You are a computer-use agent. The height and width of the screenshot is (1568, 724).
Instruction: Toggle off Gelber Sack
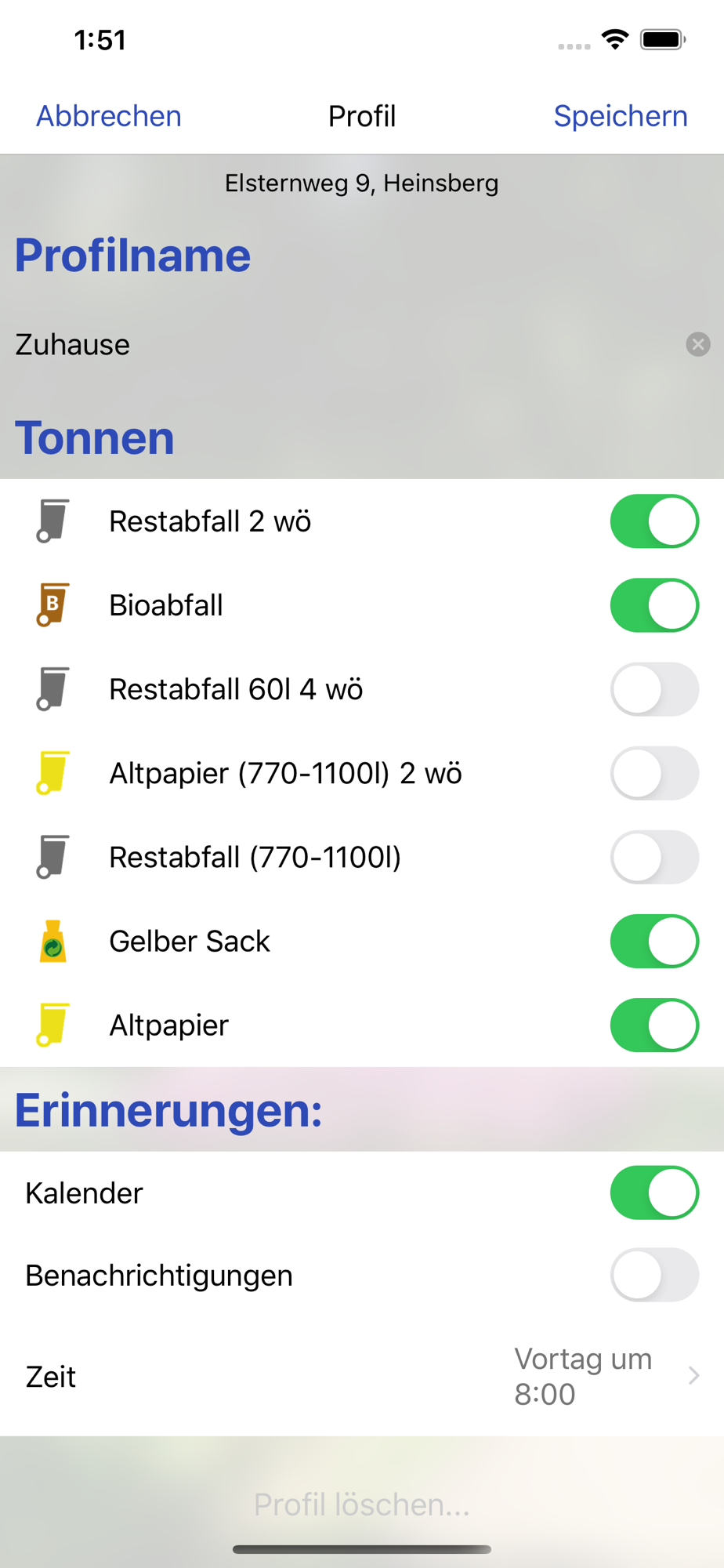654,941
